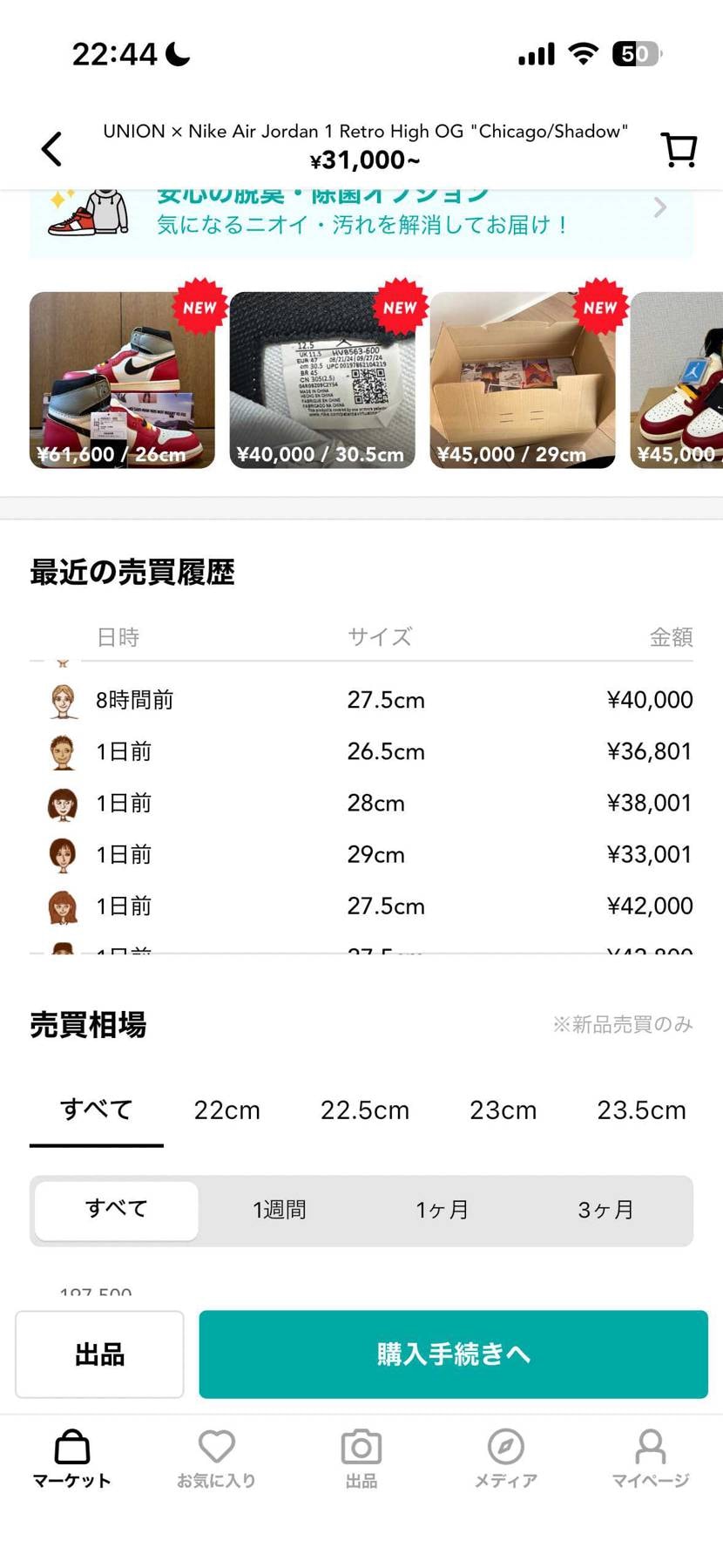The height and width of the screenshot is (1568, 723).
Task: Open the shopping cart icon
Action: [679, 148]
